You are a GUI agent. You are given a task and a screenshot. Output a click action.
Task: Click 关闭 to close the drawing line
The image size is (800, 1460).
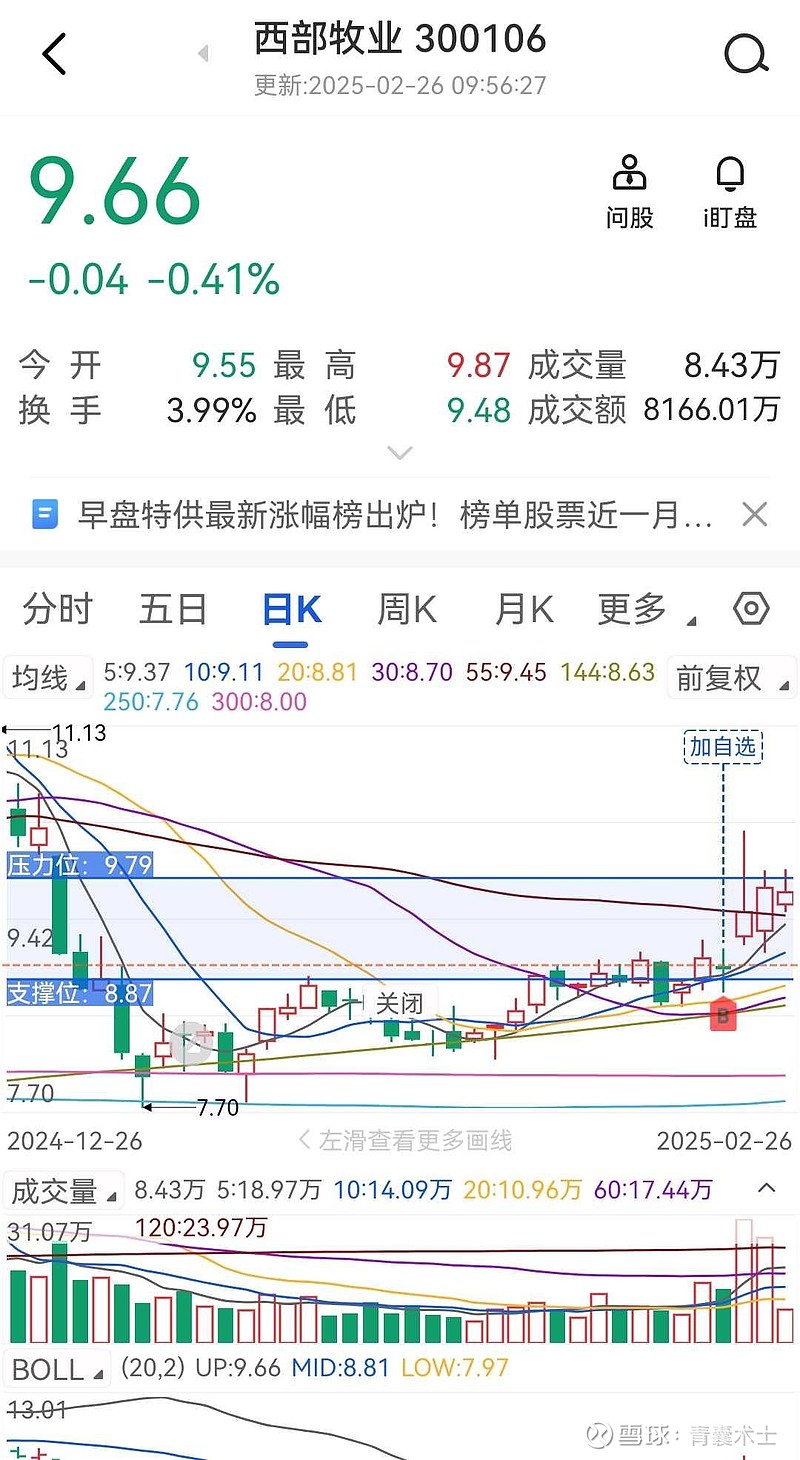pyautogui.click(x=400, y=1003)
